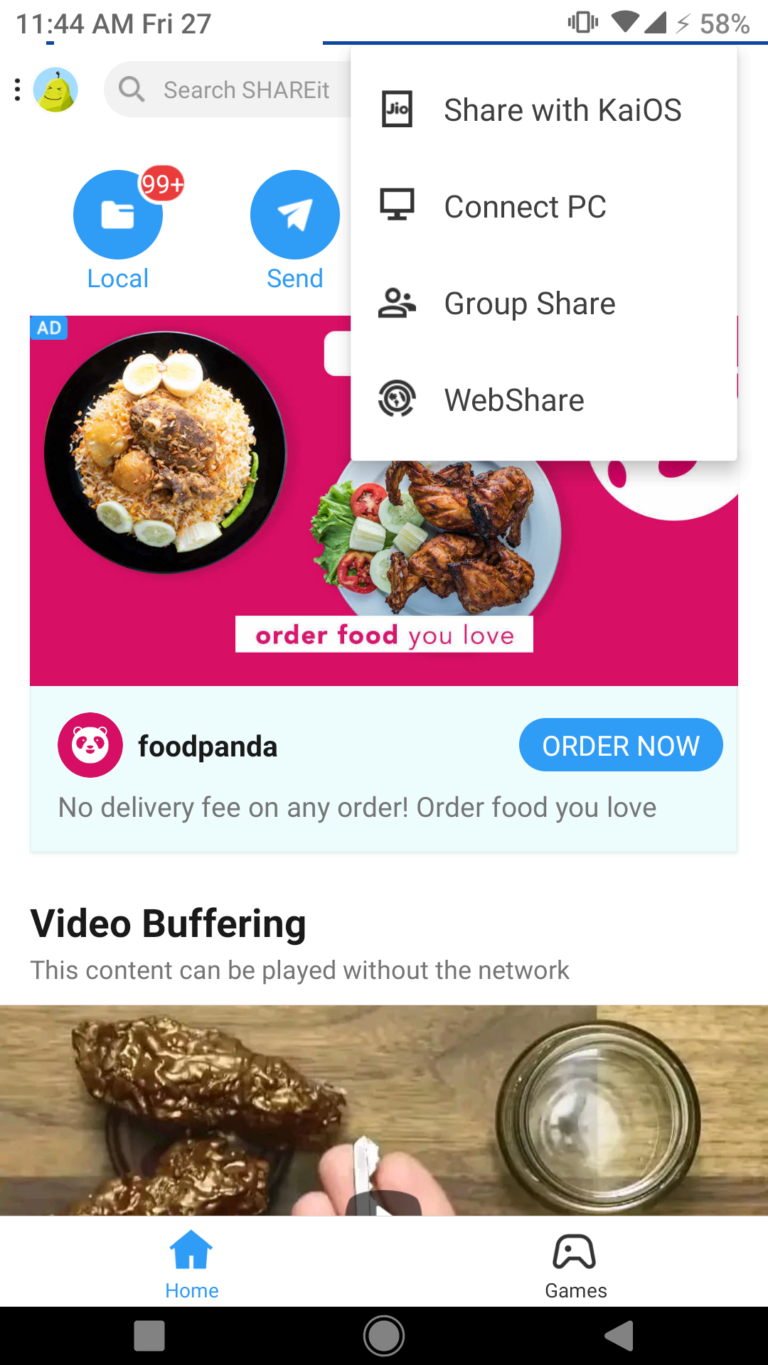Go to the Home tab
Image resolution: width=768 pixels, height=1365 pixels.
192,1263
